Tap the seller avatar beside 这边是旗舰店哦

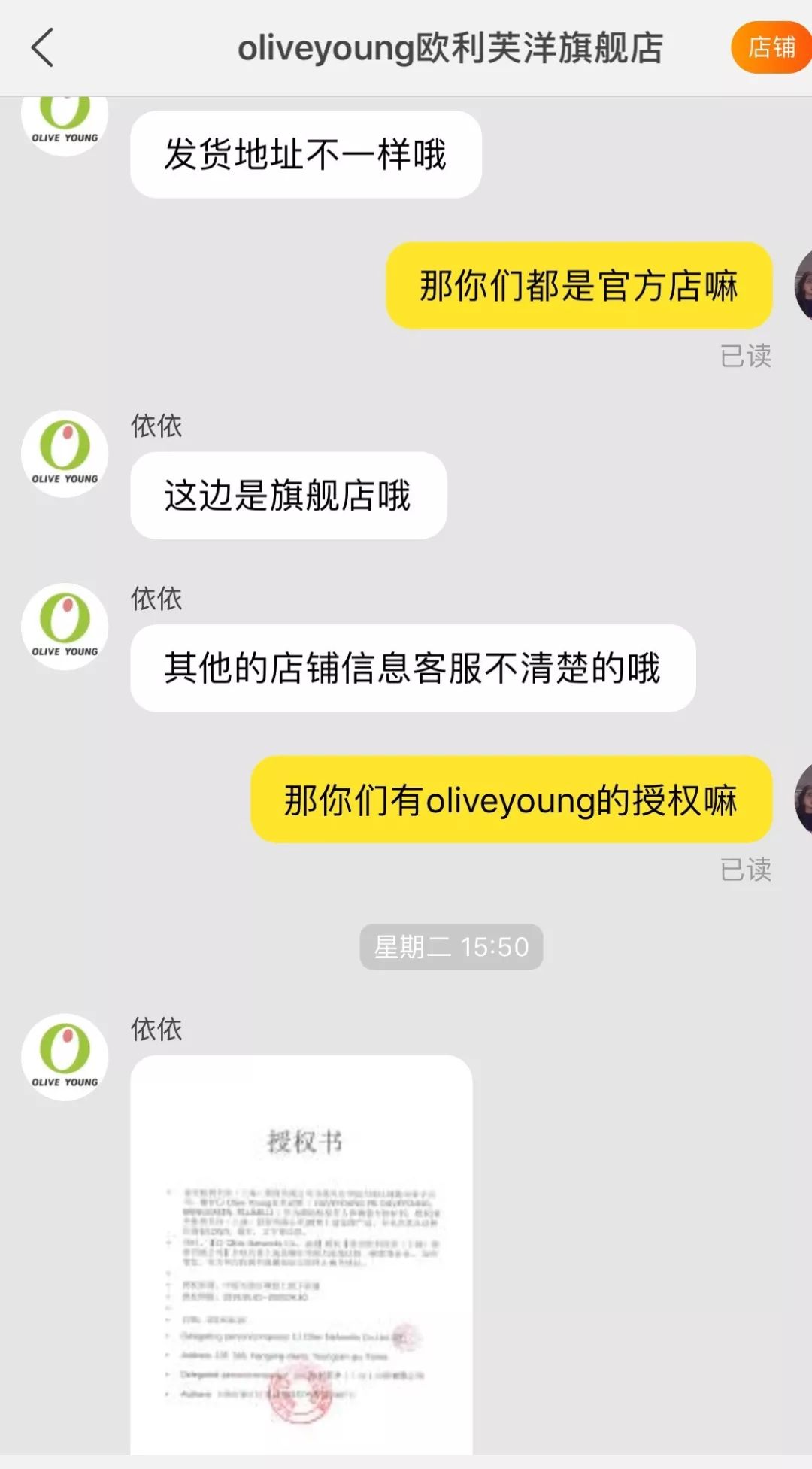65,454
